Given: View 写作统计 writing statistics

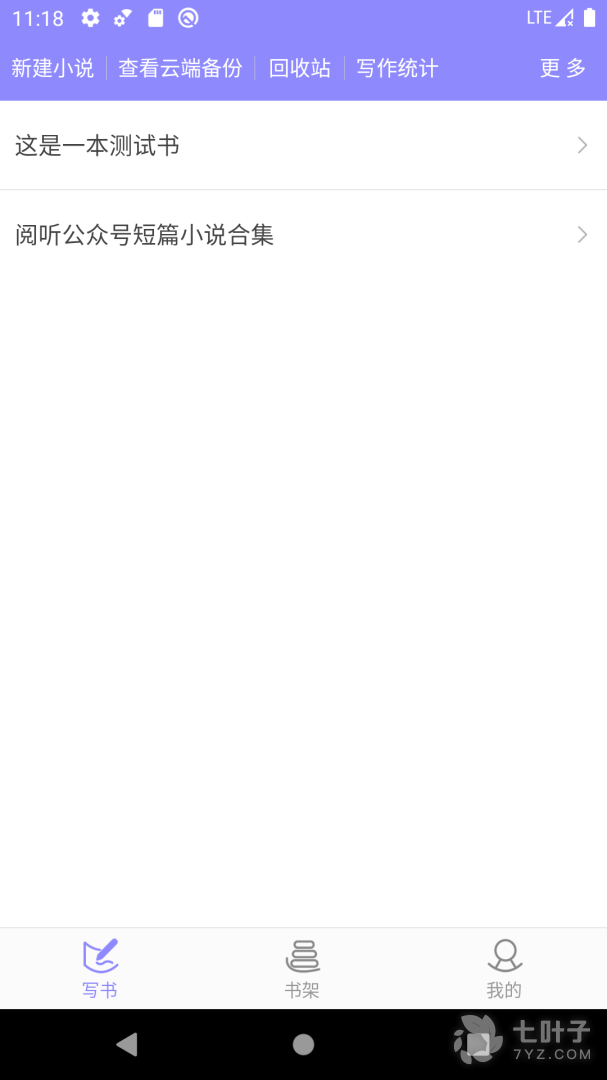Looking at the screenshot, I should coord(397,68).
